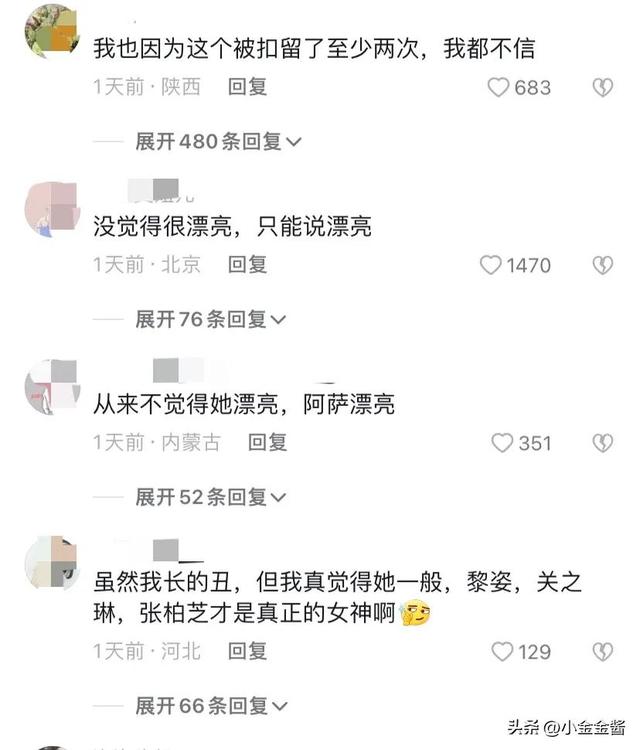The height and width of the screenshot is (750, 640).
Task: Reply to the Shaanxi commenter
Action: click(247, 87)
